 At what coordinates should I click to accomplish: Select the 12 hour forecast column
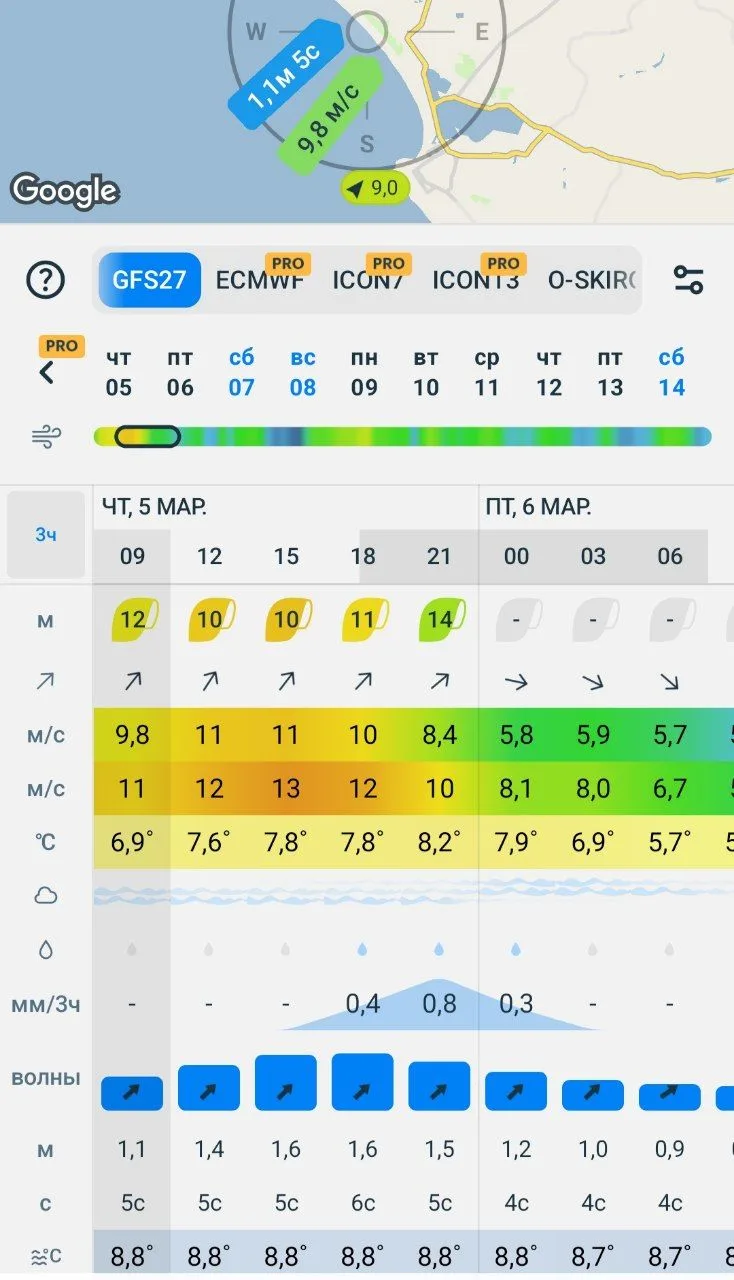tap(209, 556)
